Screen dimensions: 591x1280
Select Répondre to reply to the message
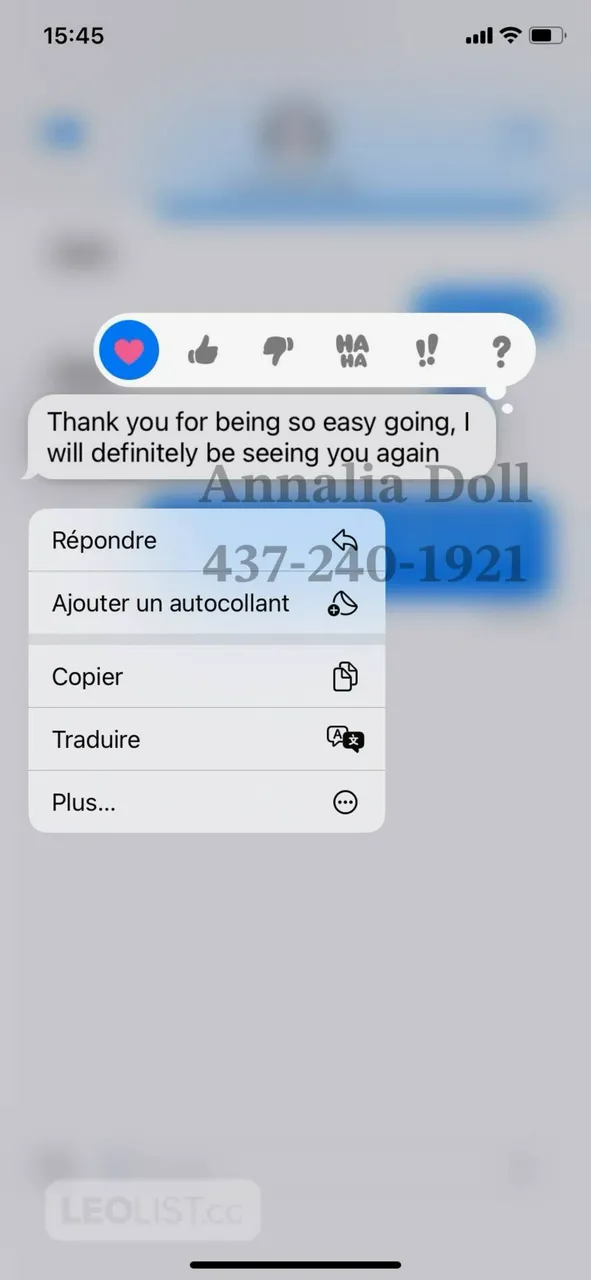pos(207,540)
